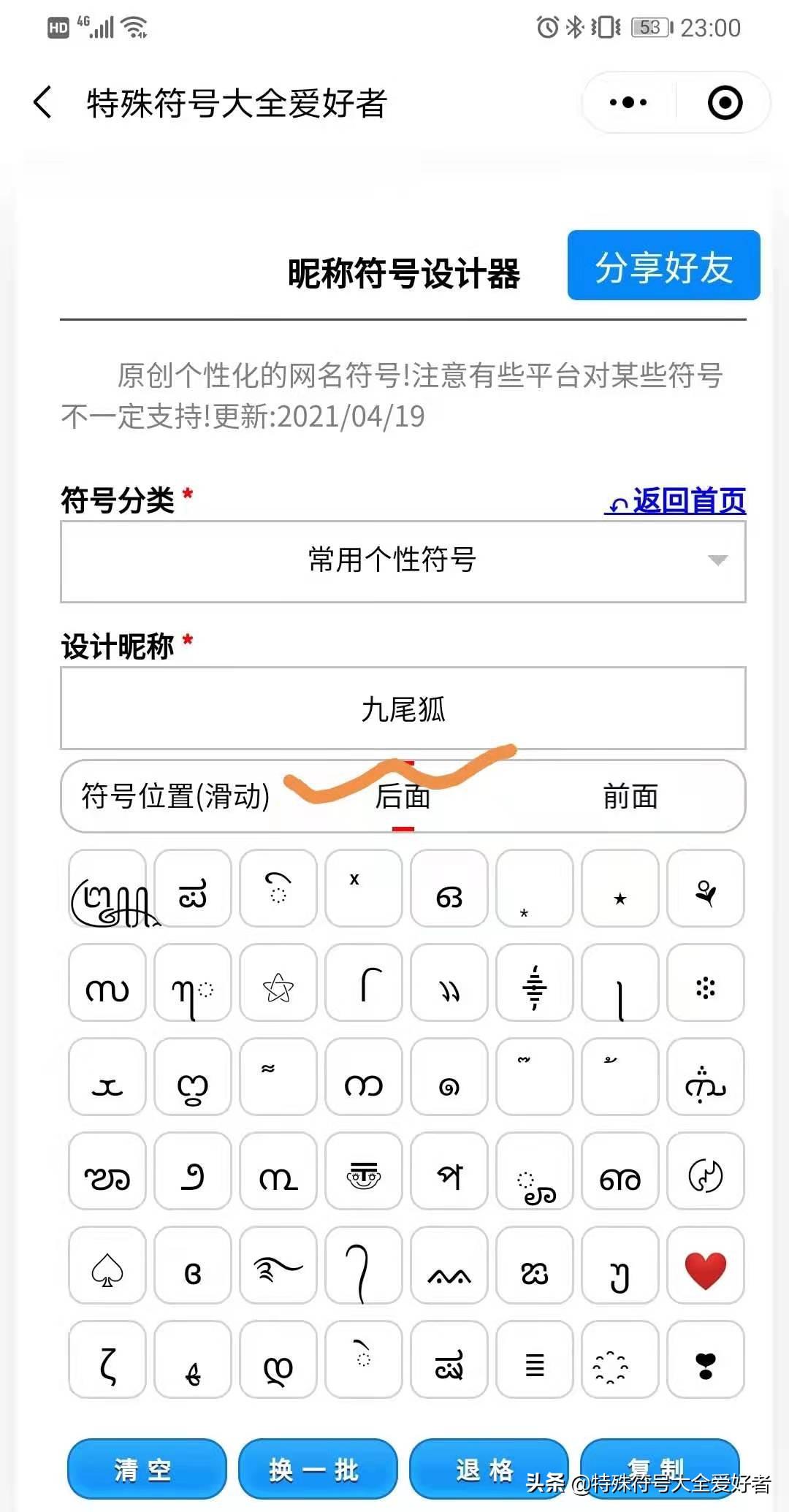The width and height of the screenshot is (789, 1512).
Task: Insert the zigzag wave symbol
Action: coord(449,1265)
